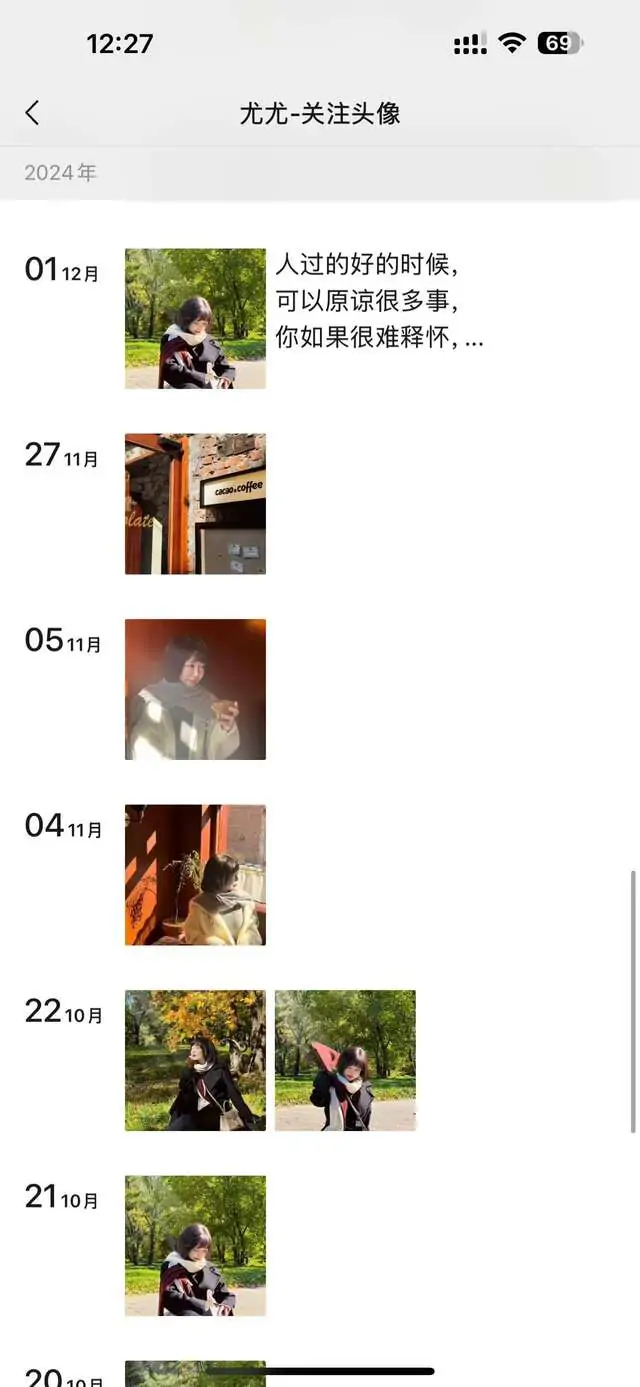640x1387 pixels.
Task: View the November 5 photo
Action: [x=195, y=689]
